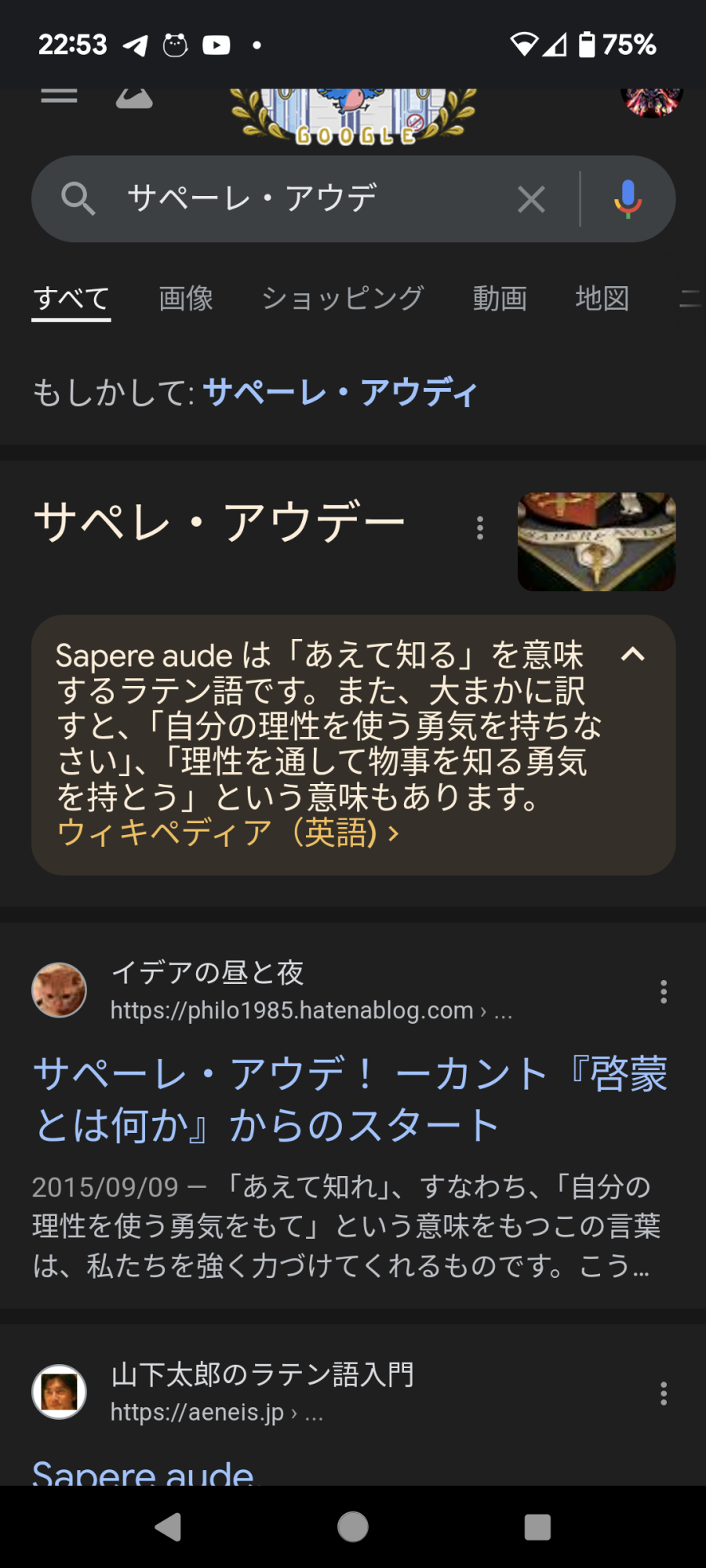706x1568 pixels.
Task: Go back using the system back button
Action: [x=168, y=1527]
